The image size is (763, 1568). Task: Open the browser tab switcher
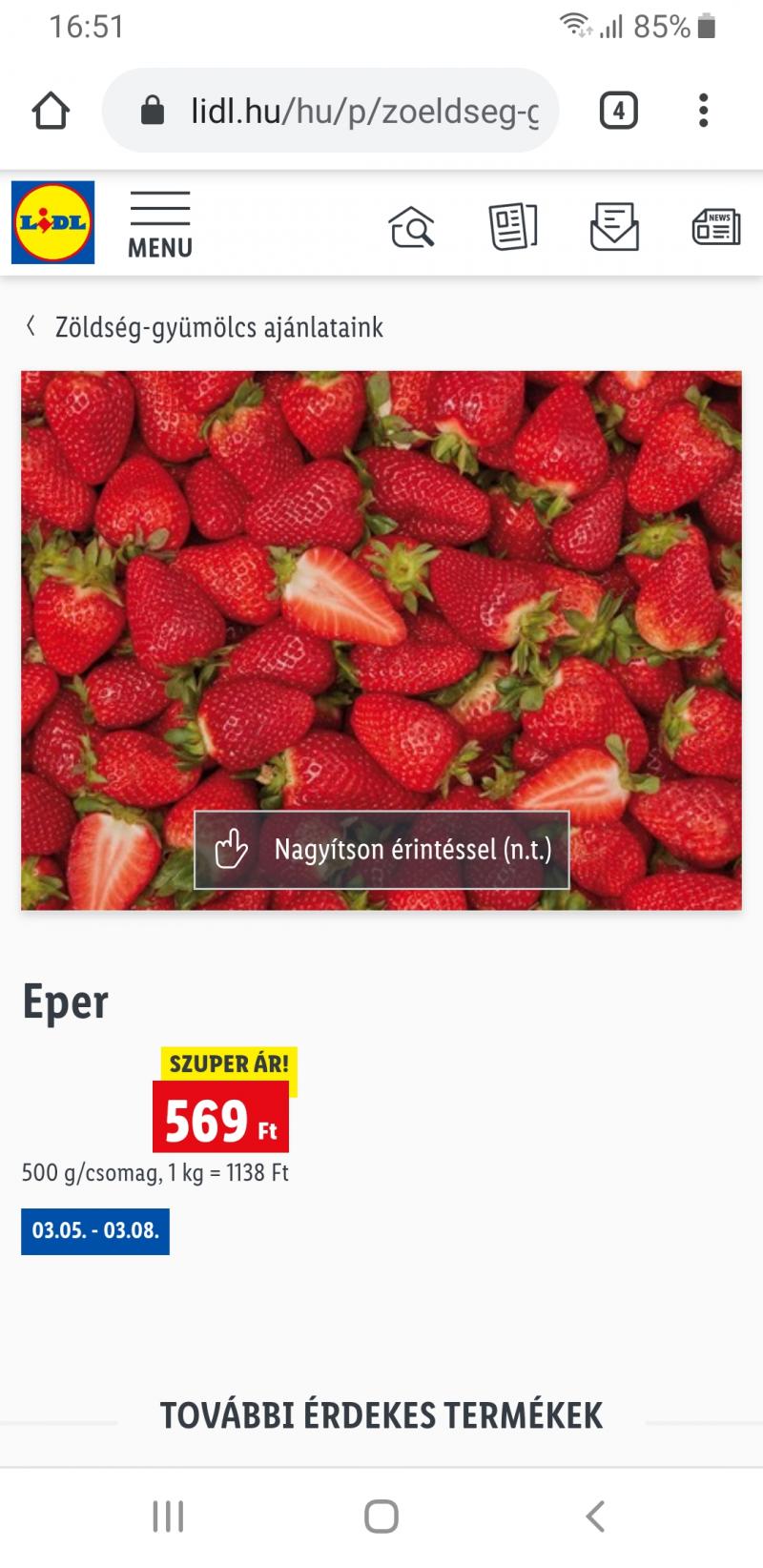pos(618,111)
